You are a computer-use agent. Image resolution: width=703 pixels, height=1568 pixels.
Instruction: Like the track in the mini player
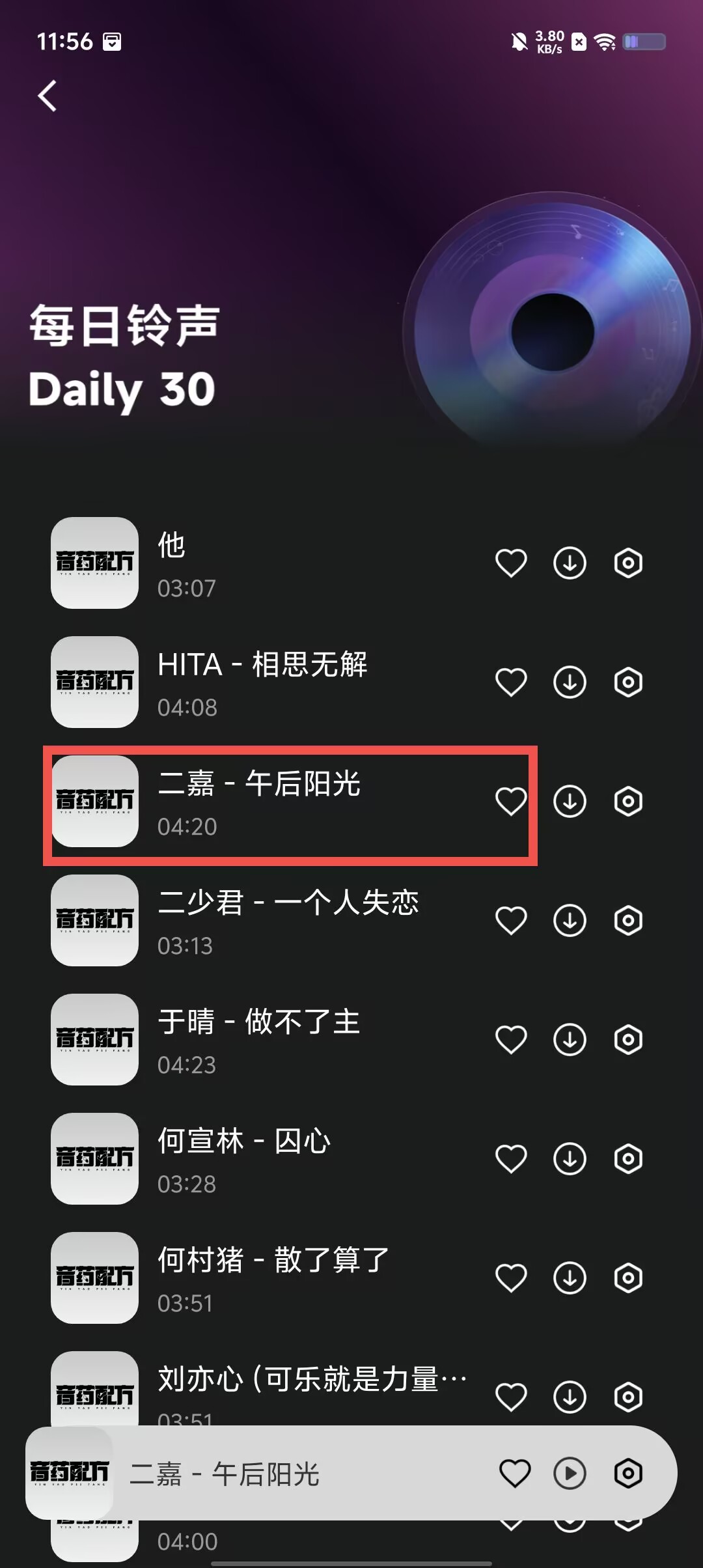(515, 1474)
